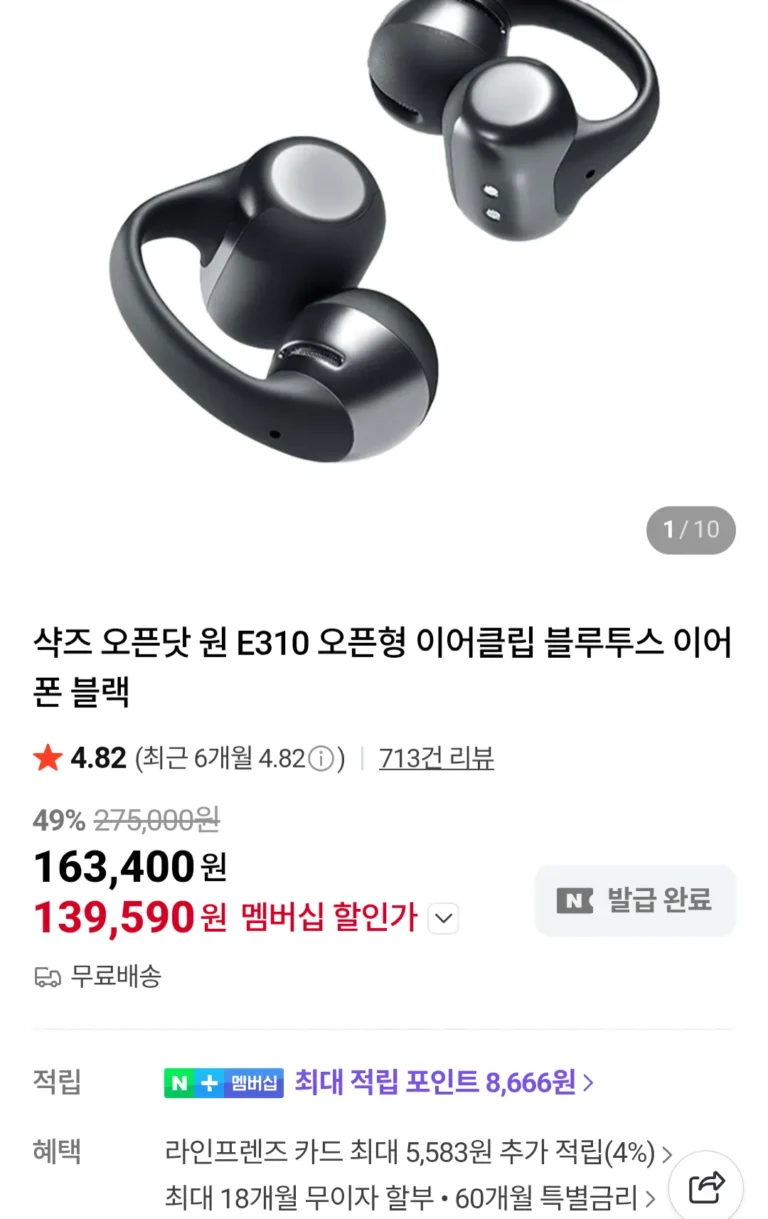
Task: Tap the info icon next to 최근 6개월 4.82
Action: pos(321,759)
